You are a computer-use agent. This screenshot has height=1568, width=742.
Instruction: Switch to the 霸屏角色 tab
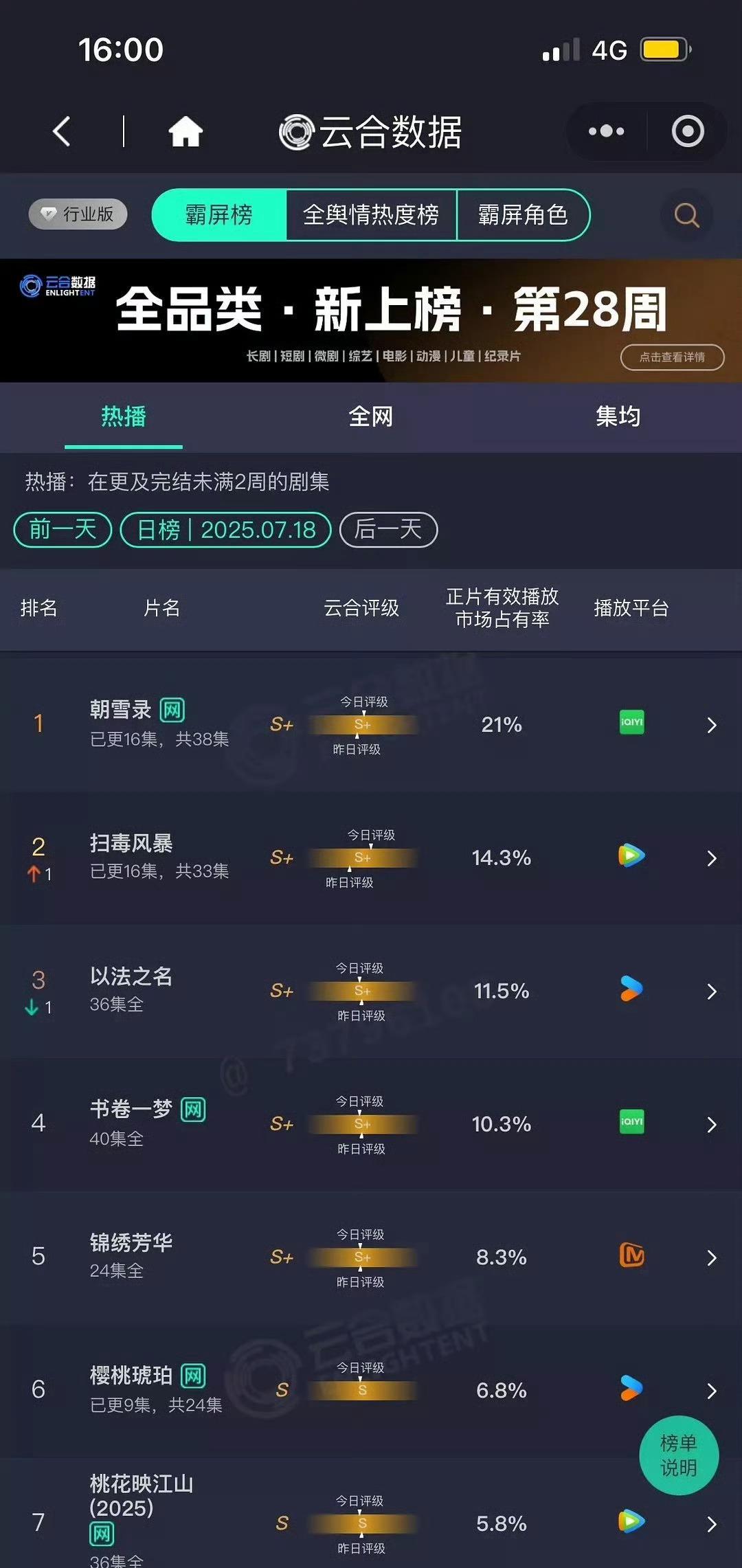tap(523, 215)
